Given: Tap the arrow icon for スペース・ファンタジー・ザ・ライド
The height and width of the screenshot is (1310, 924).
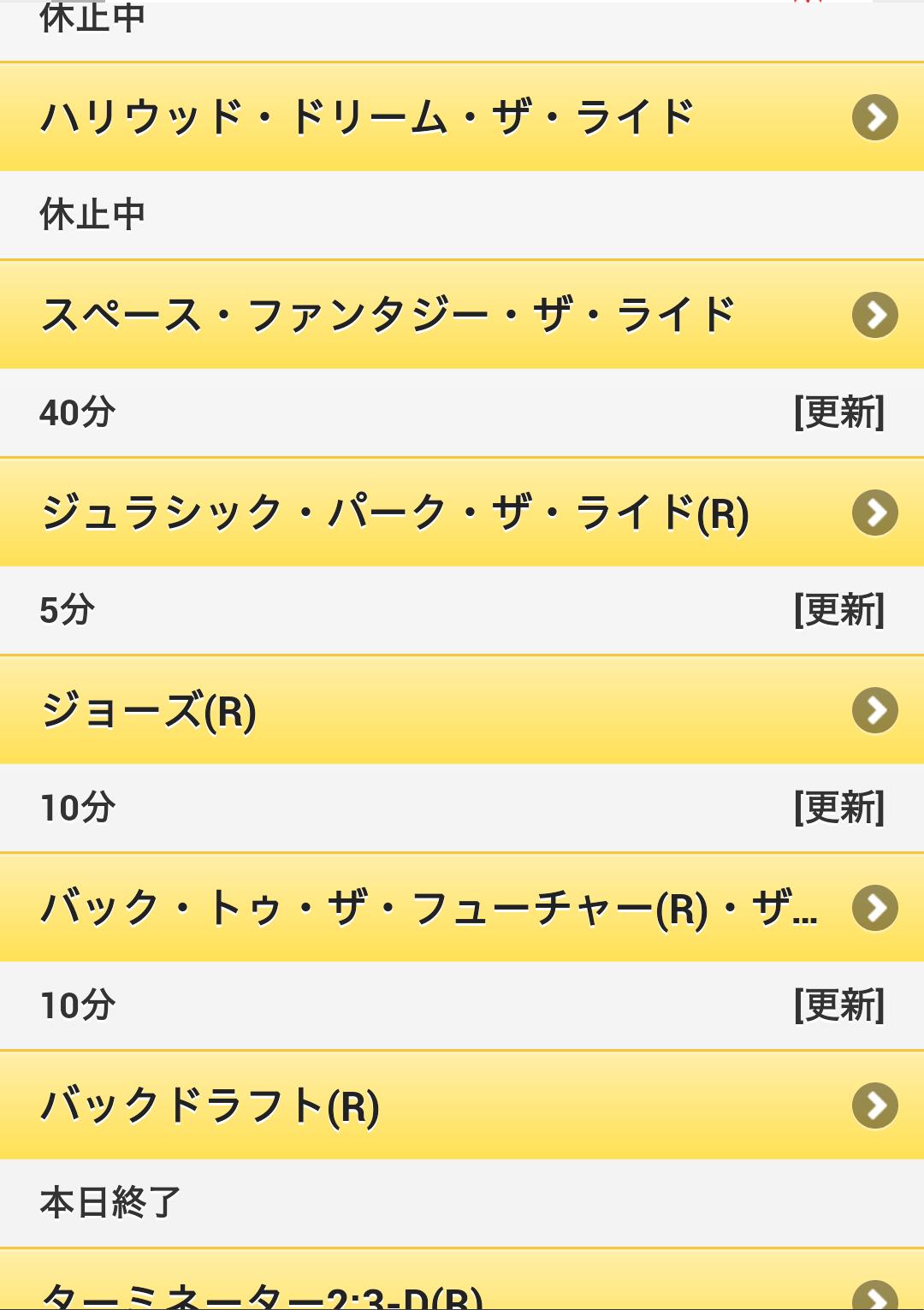Looking at the screenshot, I should [874, 316].
